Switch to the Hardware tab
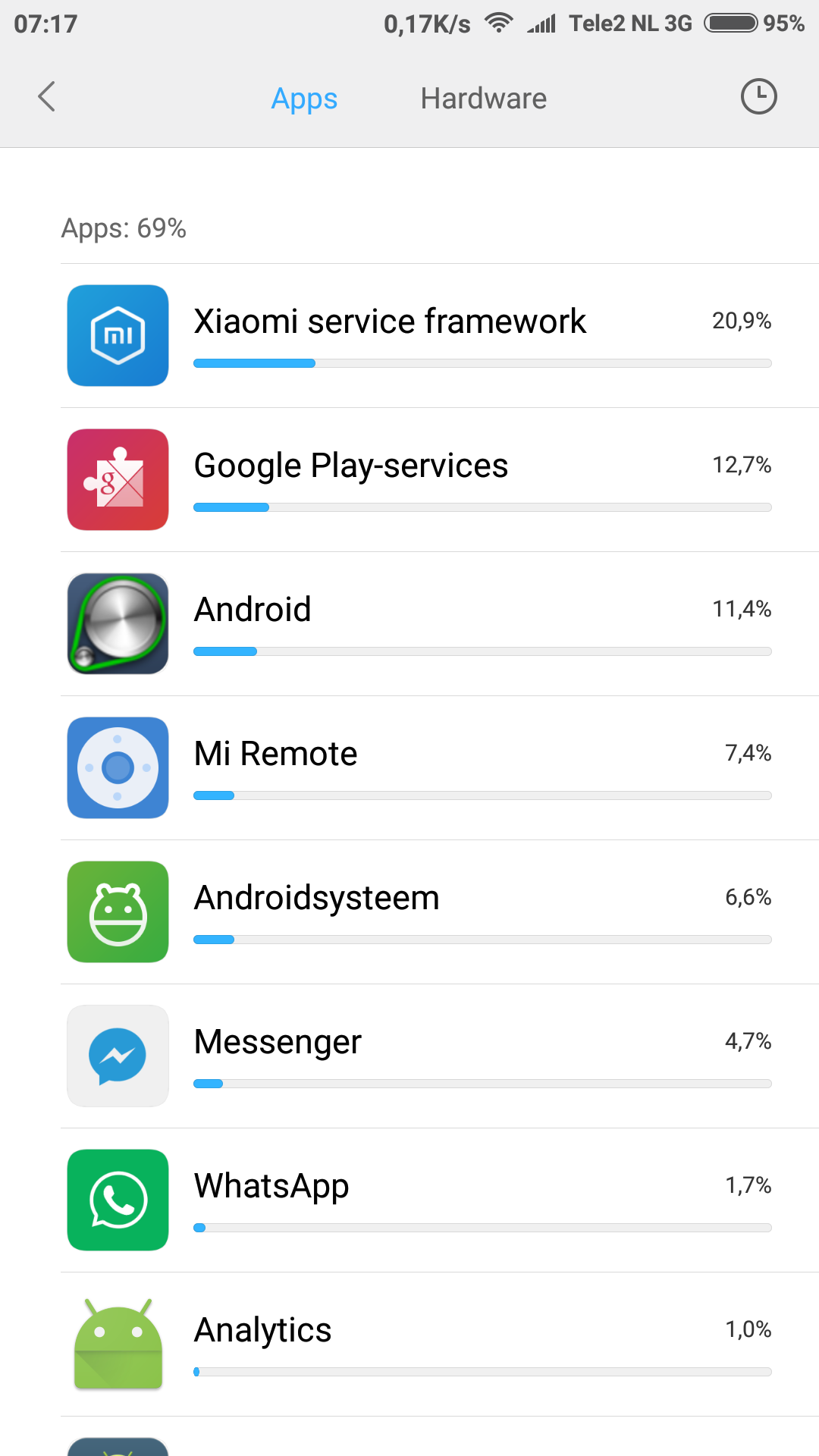This screenshot has height=1456, width=819. [x=484, y=99]
